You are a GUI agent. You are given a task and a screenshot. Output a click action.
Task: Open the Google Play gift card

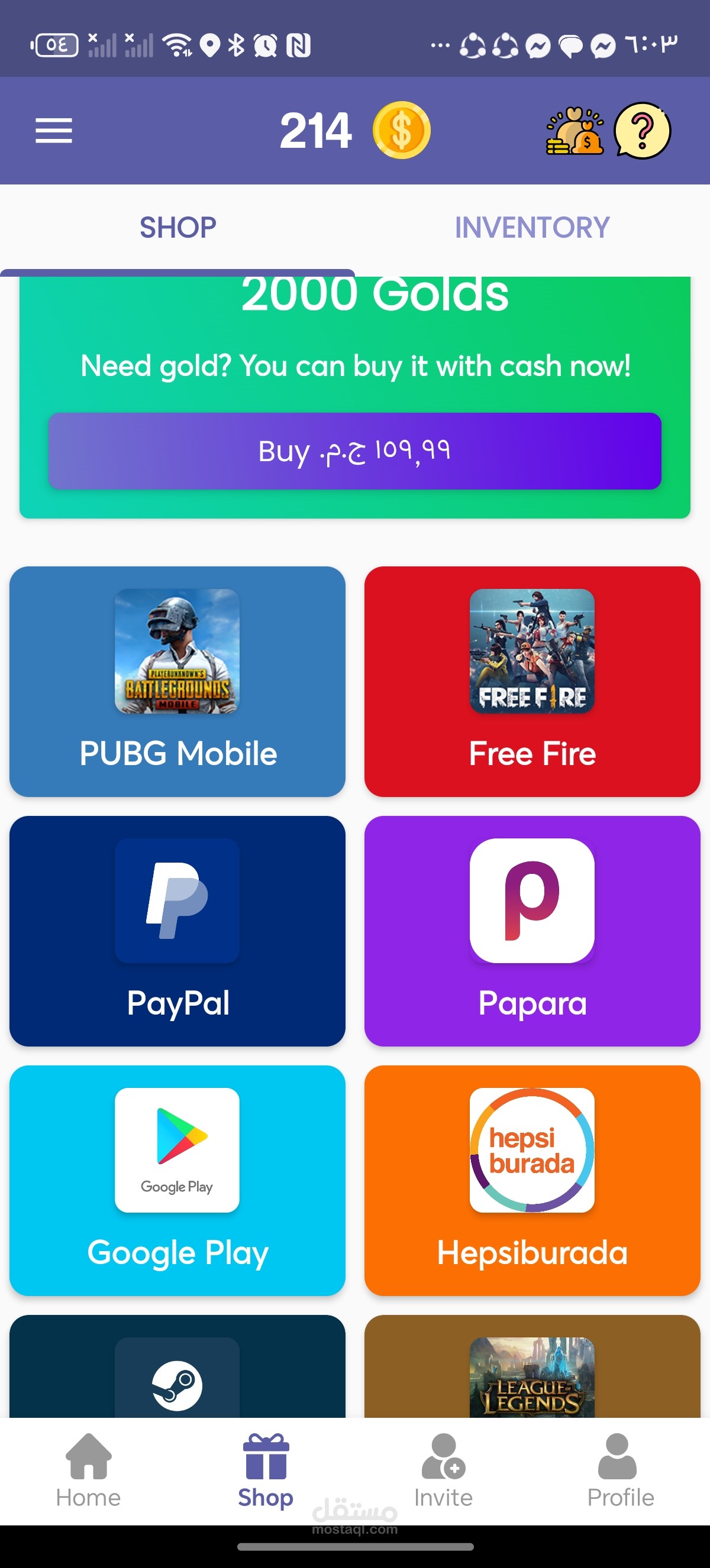(177, 1180)
